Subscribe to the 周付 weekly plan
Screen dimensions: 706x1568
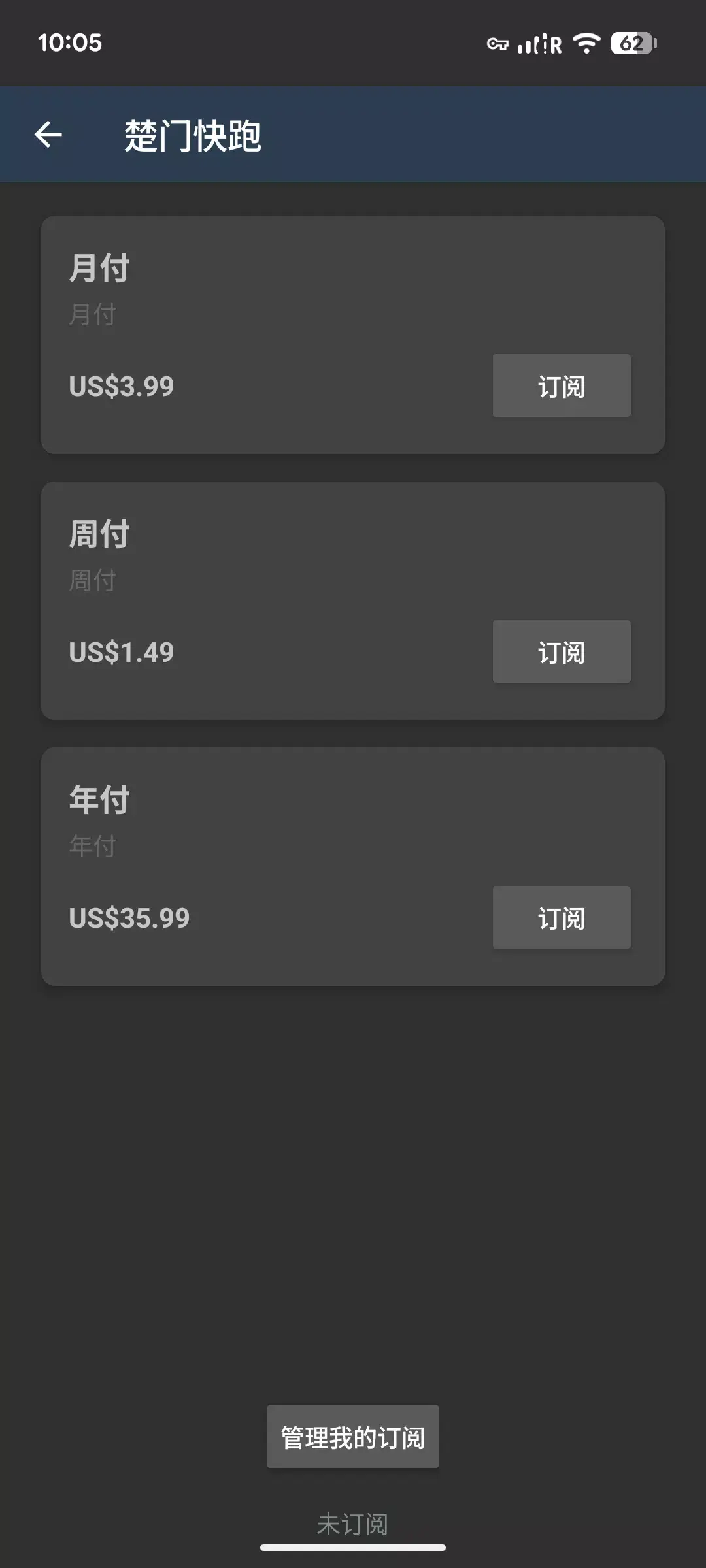[x=561, y=651]
